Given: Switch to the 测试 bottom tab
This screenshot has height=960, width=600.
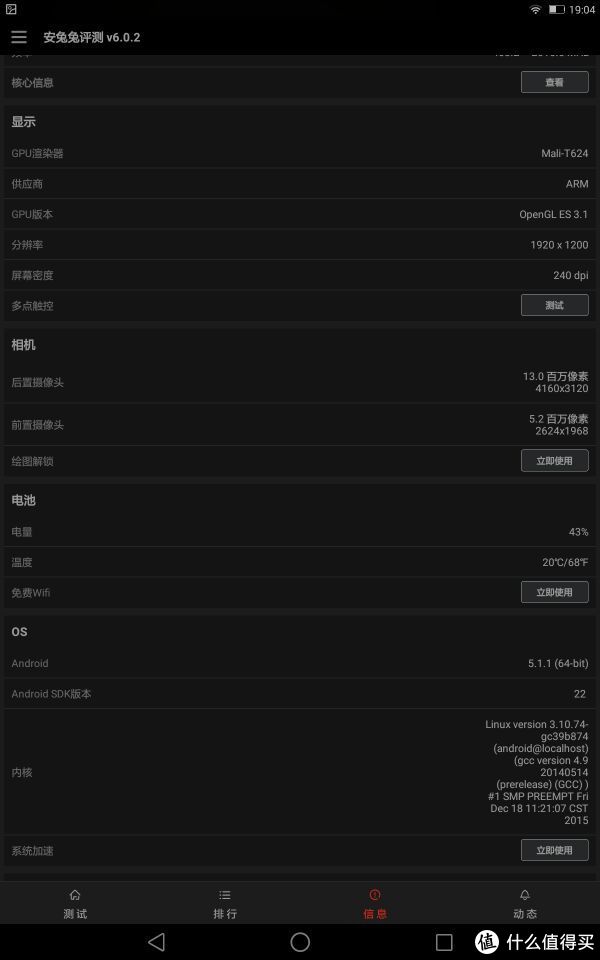Looking at the screenshot, I should click(75, 904).
